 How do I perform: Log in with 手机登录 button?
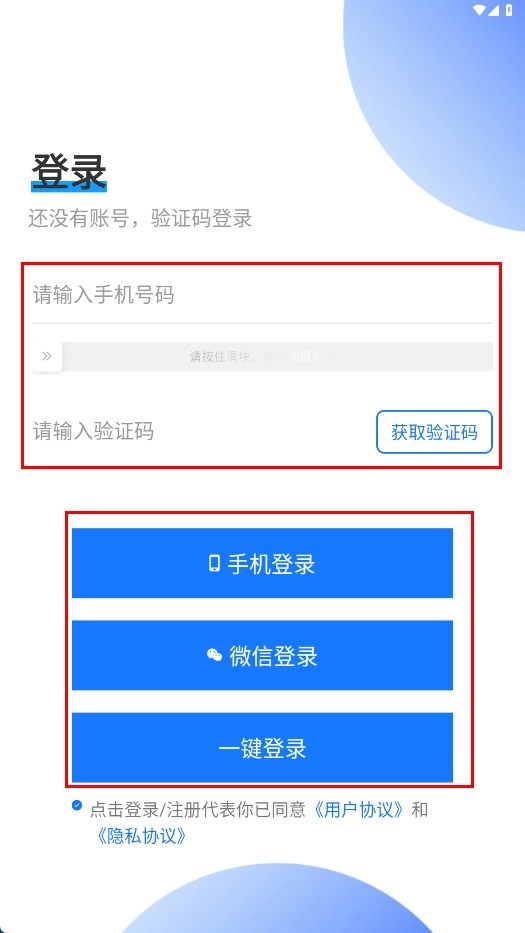coord(262,563)
